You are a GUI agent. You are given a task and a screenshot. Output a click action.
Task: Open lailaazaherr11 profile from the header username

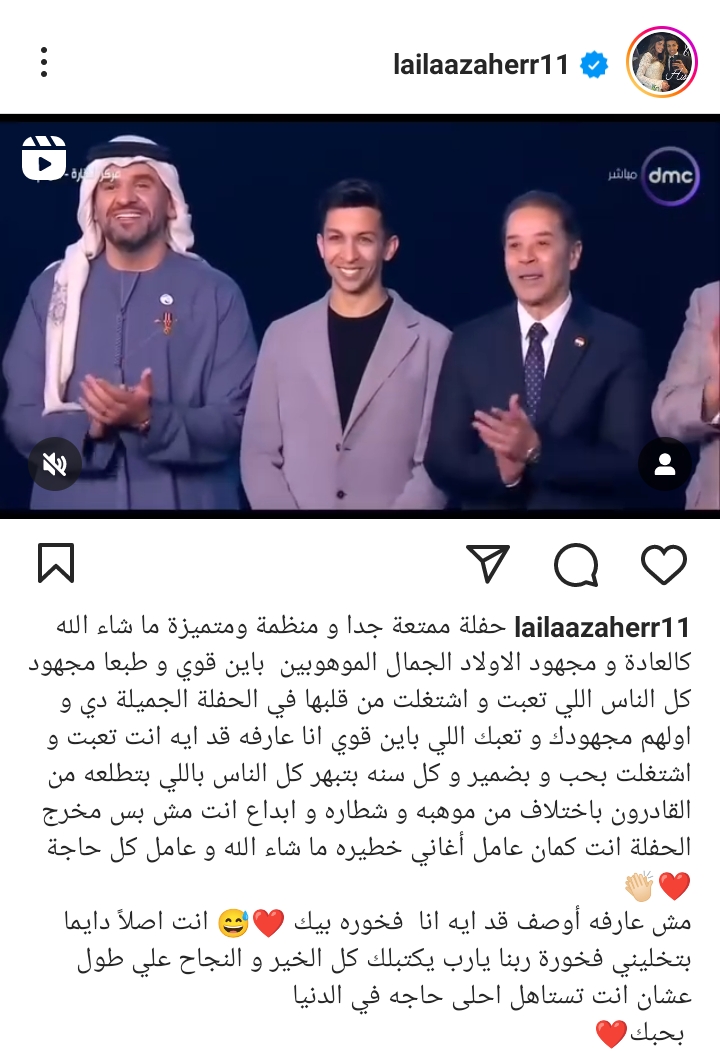tap(482, 66)
